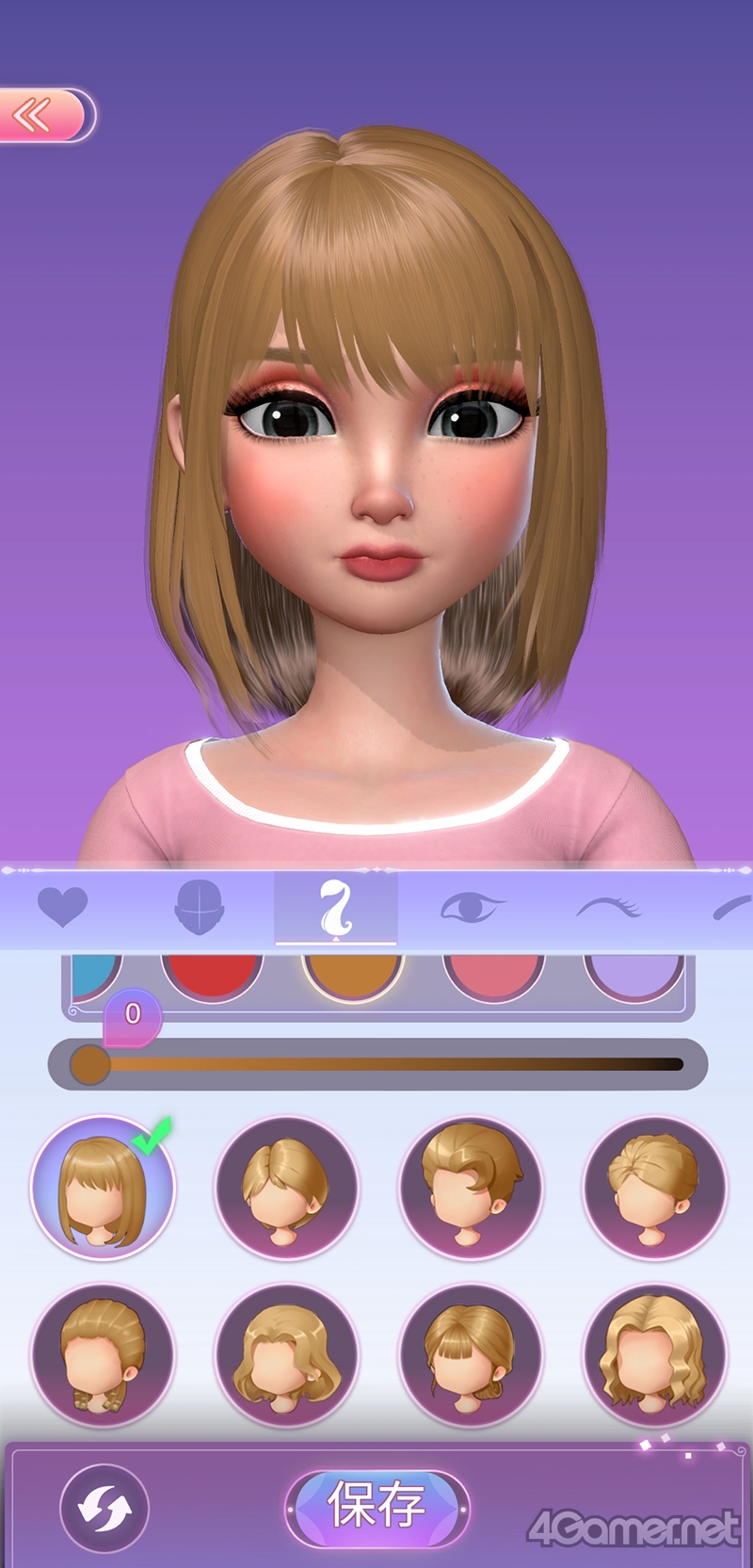This screenshot has width=753, height=1568.
Task: Choose the low twin braided buns hairstyle
Action: [x=103, y=1356]
